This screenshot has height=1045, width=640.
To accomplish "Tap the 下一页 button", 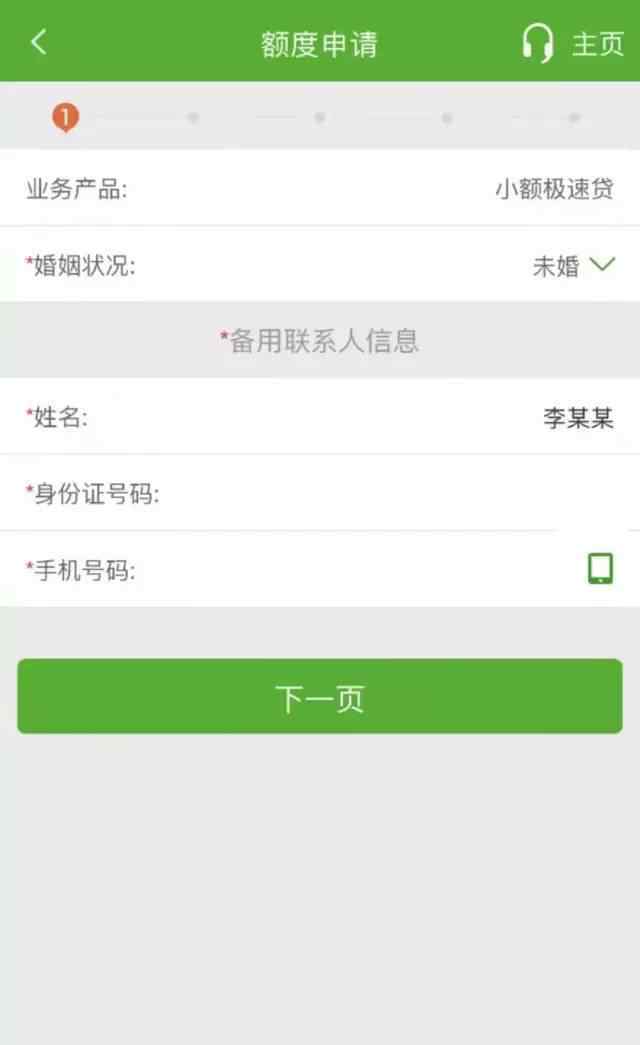I will (320, 696).
